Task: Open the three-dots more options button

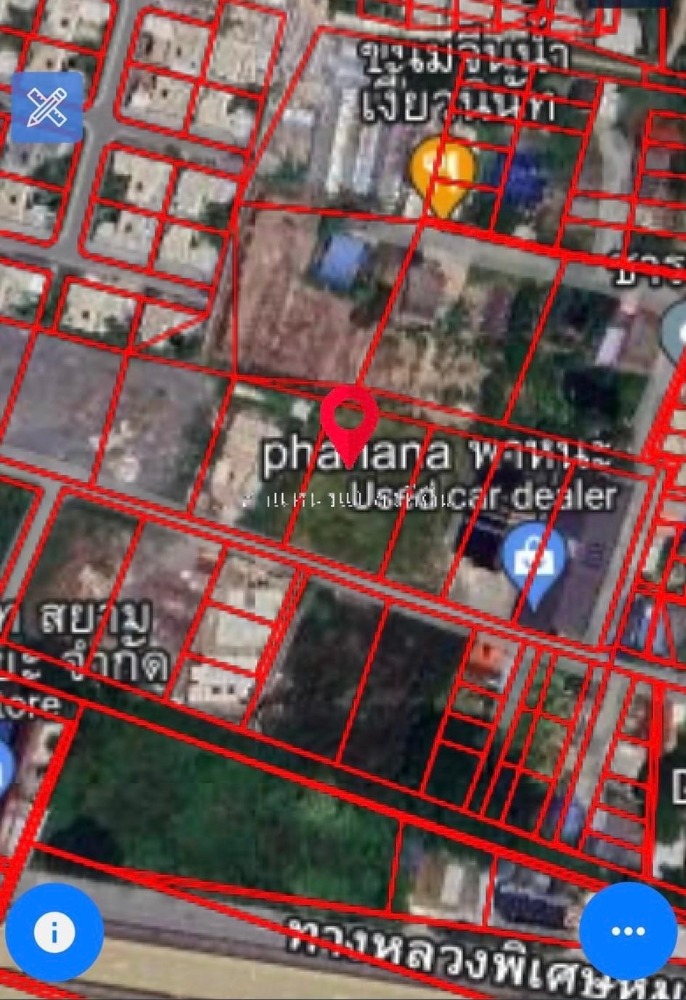Action: coord(628,931)
